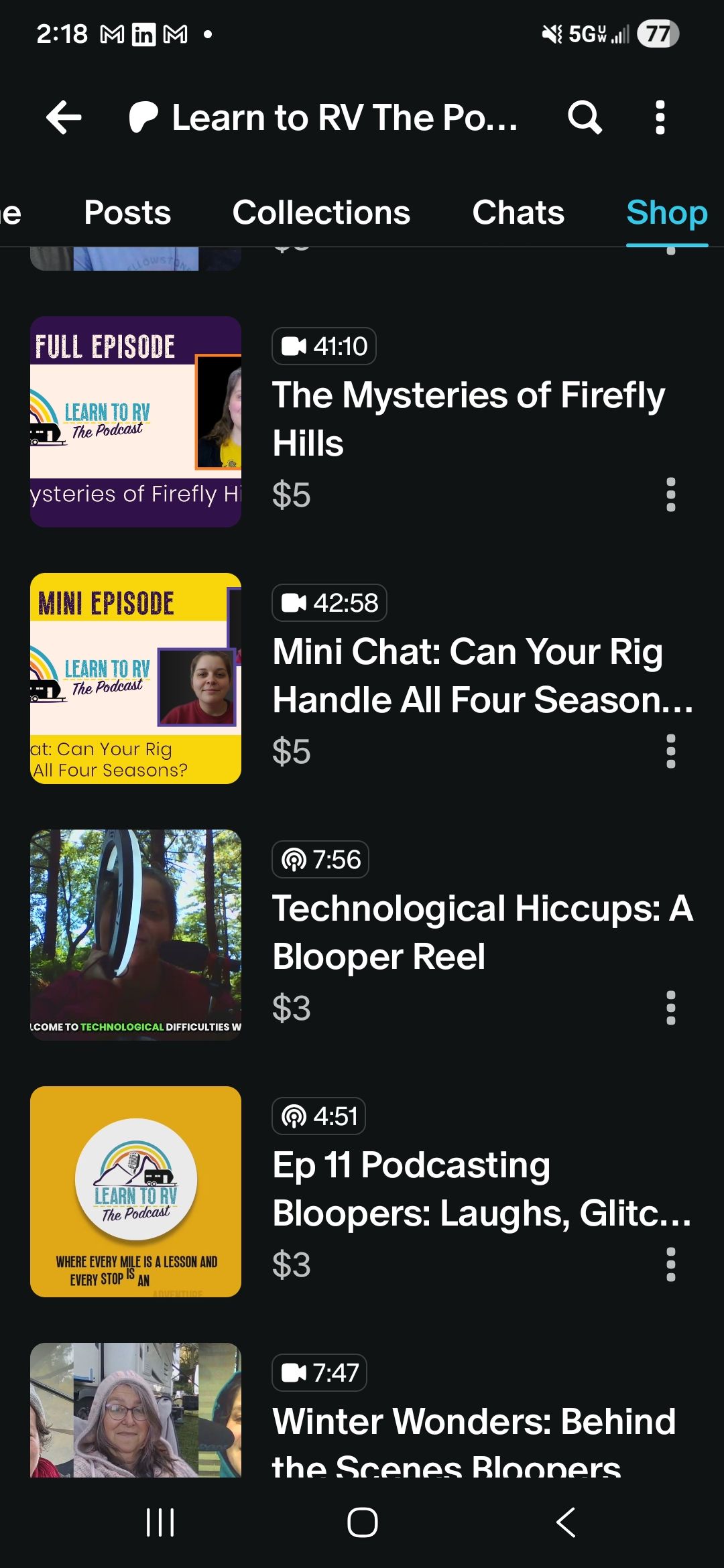Image resolution: width=724 pixels, height=1568 pixels.
Task: Tap the system home button
Action: (362, 1522)
